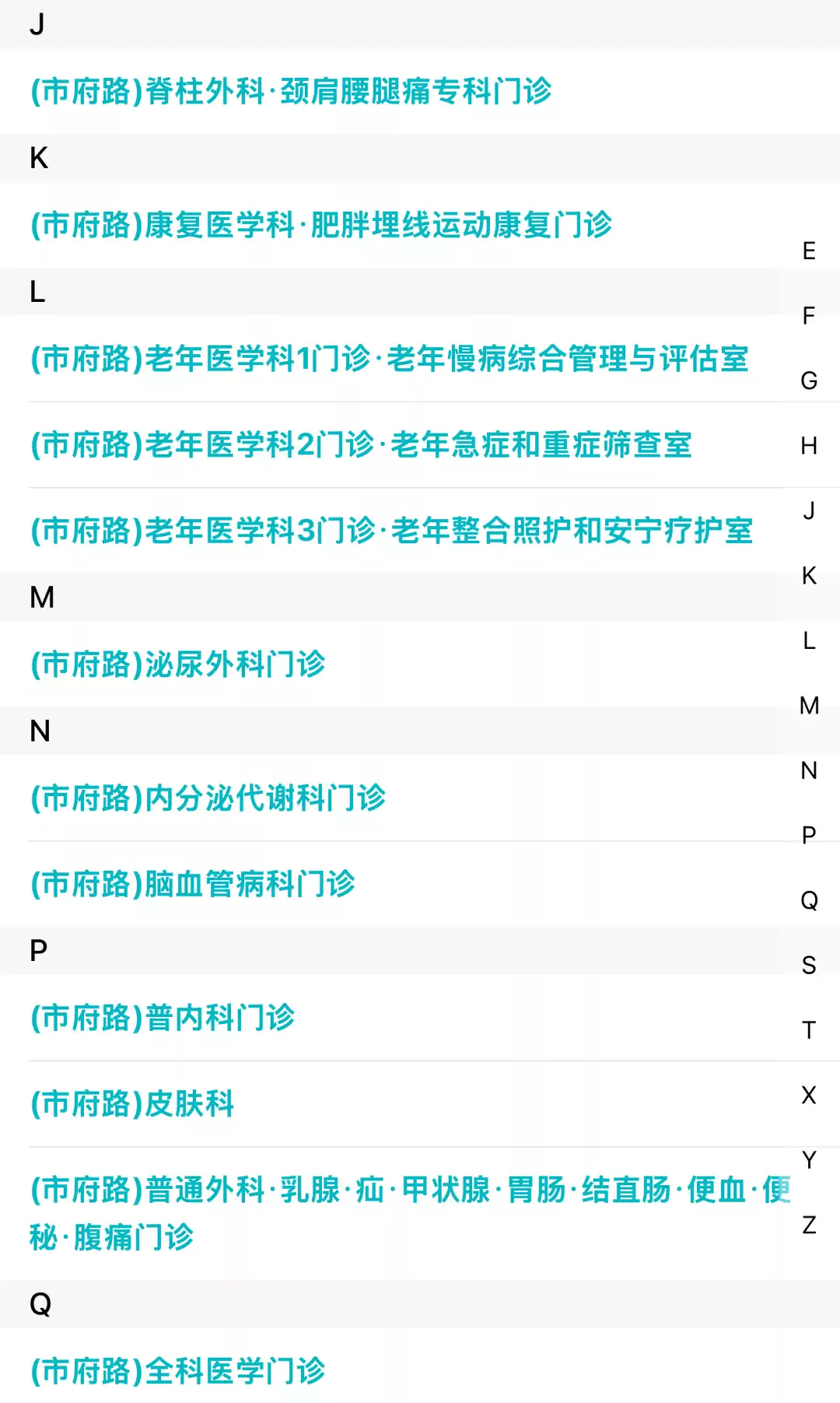
Task: Jump to letter T in the index
Action: coord(810,1030)
